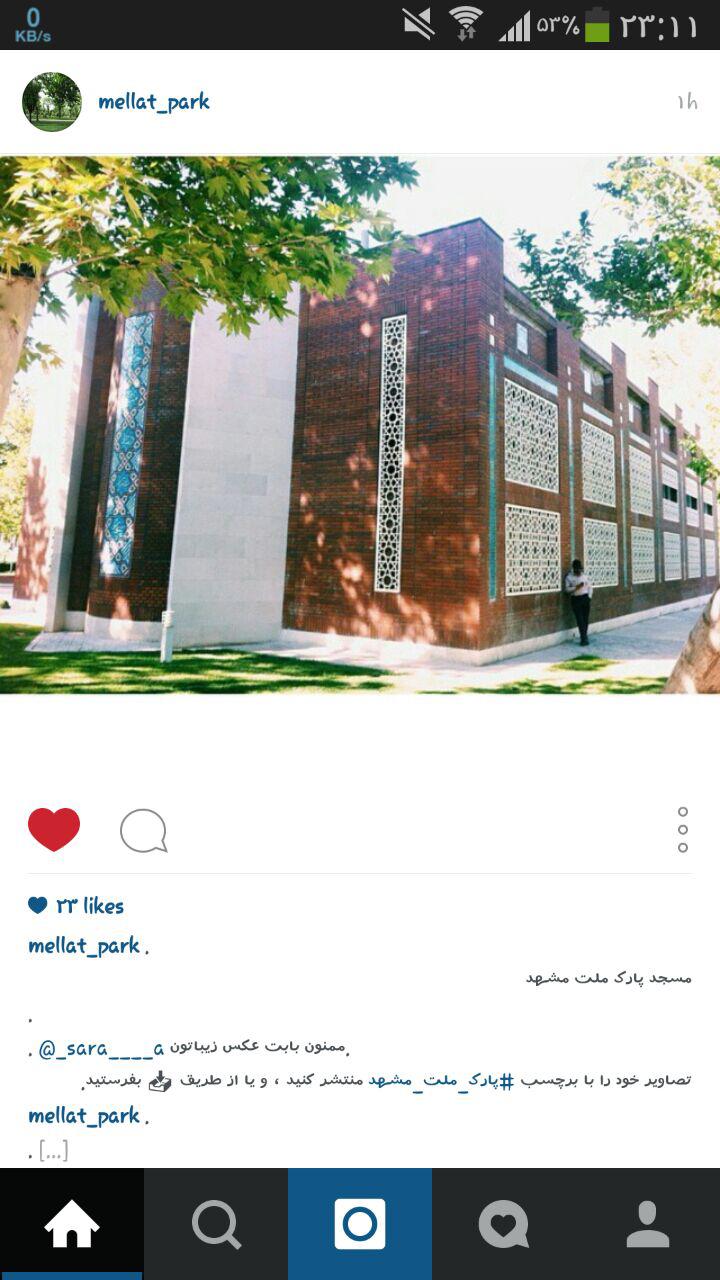
Task: Expand the truncated comment with [...]
Action: coord(53,1151)
